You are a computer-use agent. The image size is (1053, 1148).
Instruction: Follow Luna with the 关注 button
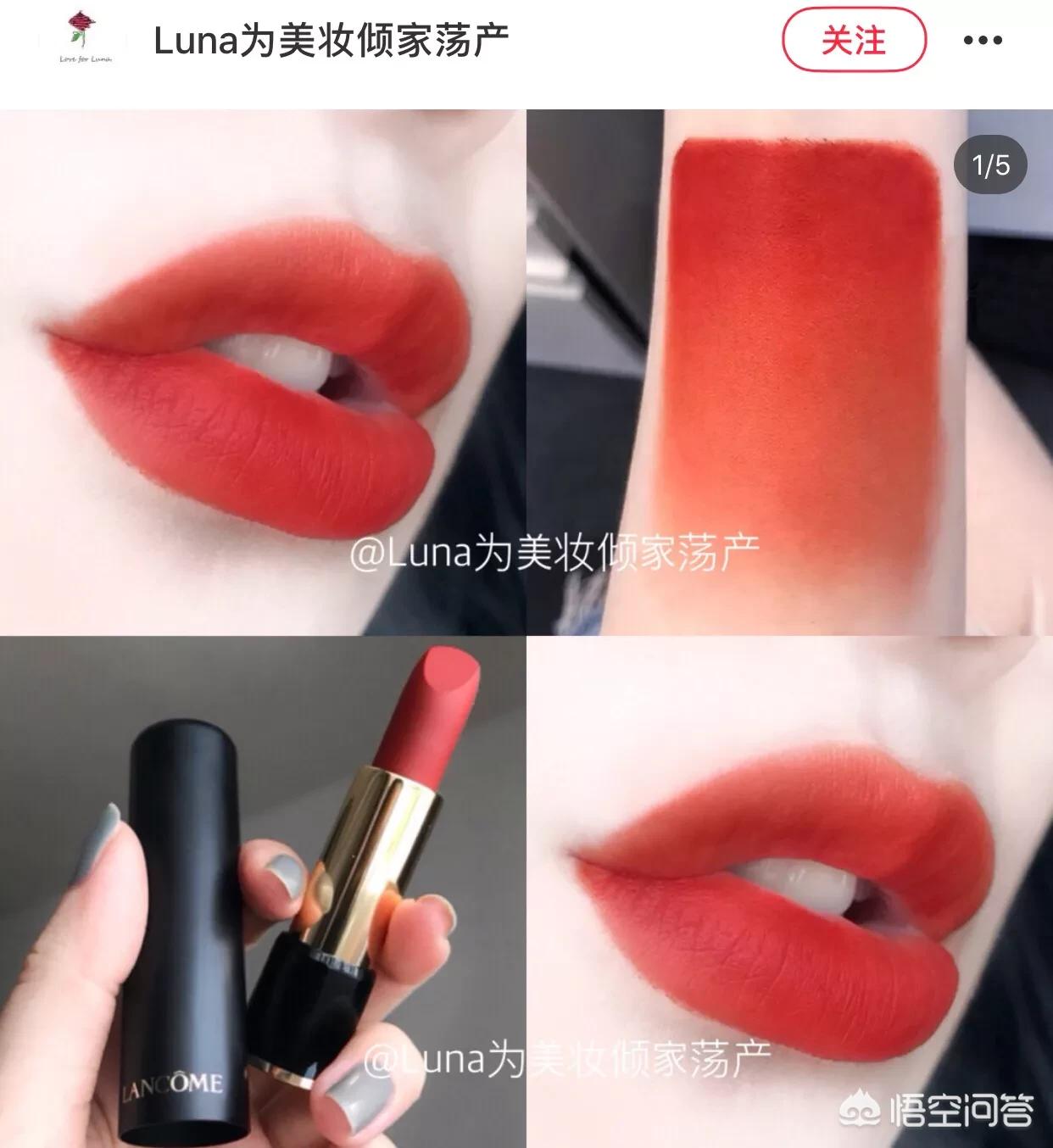tap(854, 40)
